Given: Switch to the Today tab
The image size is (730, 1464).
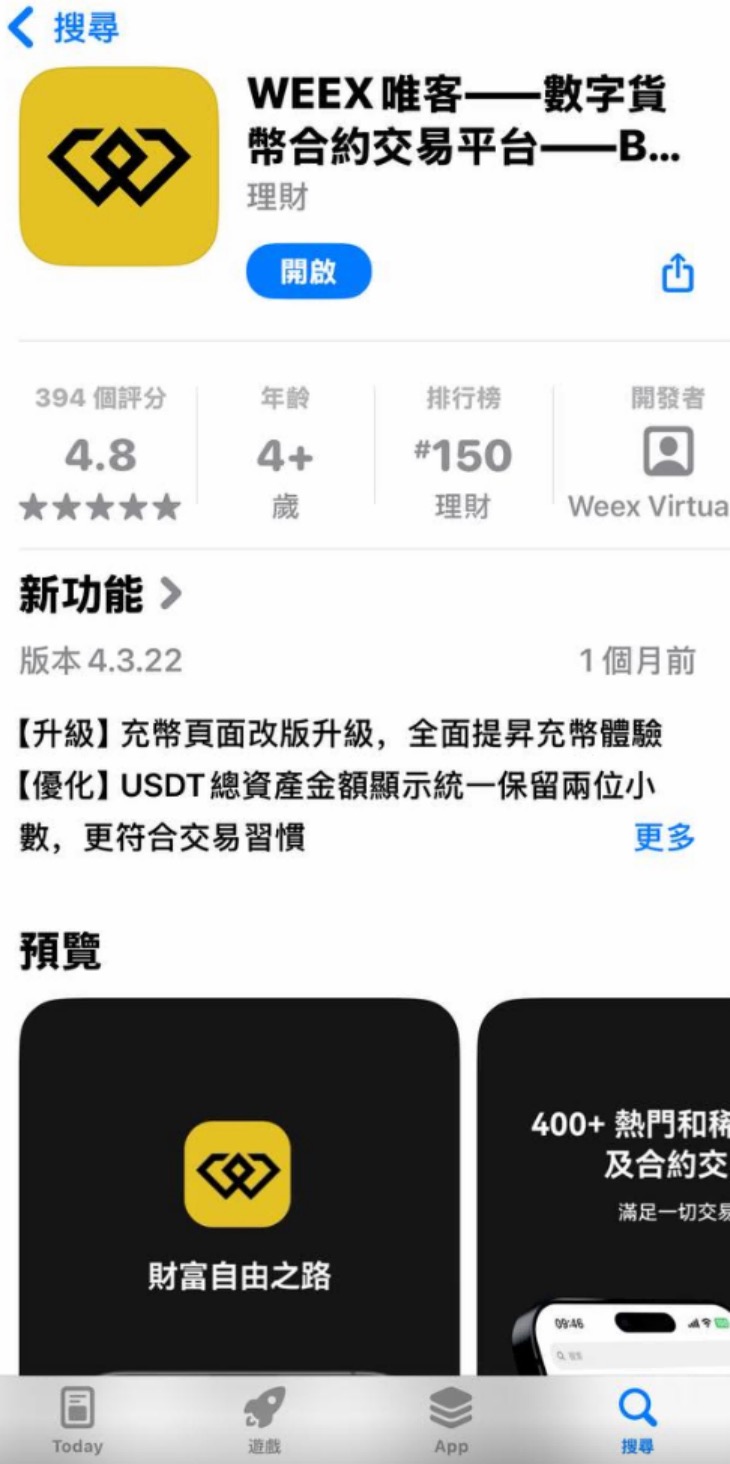Looking at the screenshot, I should pyautogui.click(x=77, y=1419).
